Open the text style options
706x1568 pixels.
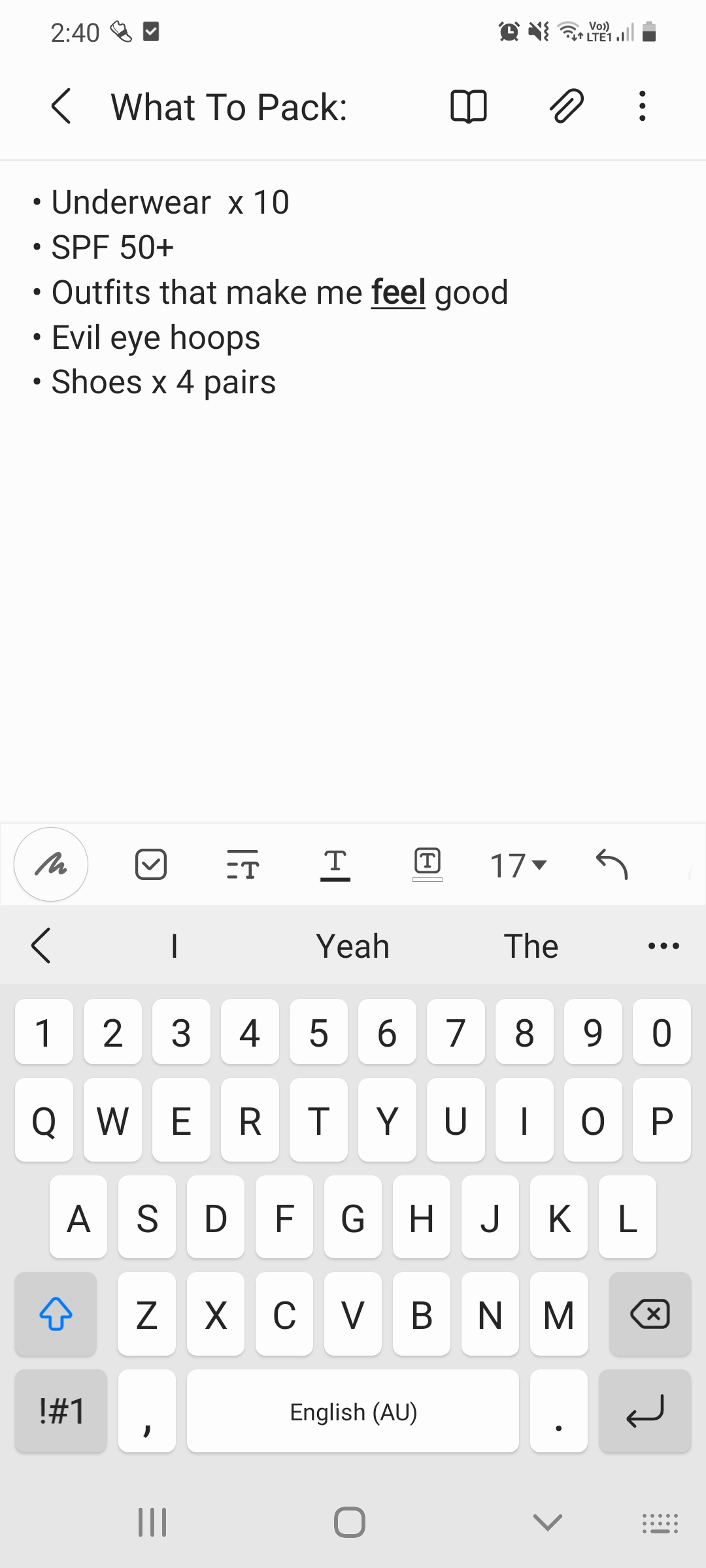click(243, 864)
